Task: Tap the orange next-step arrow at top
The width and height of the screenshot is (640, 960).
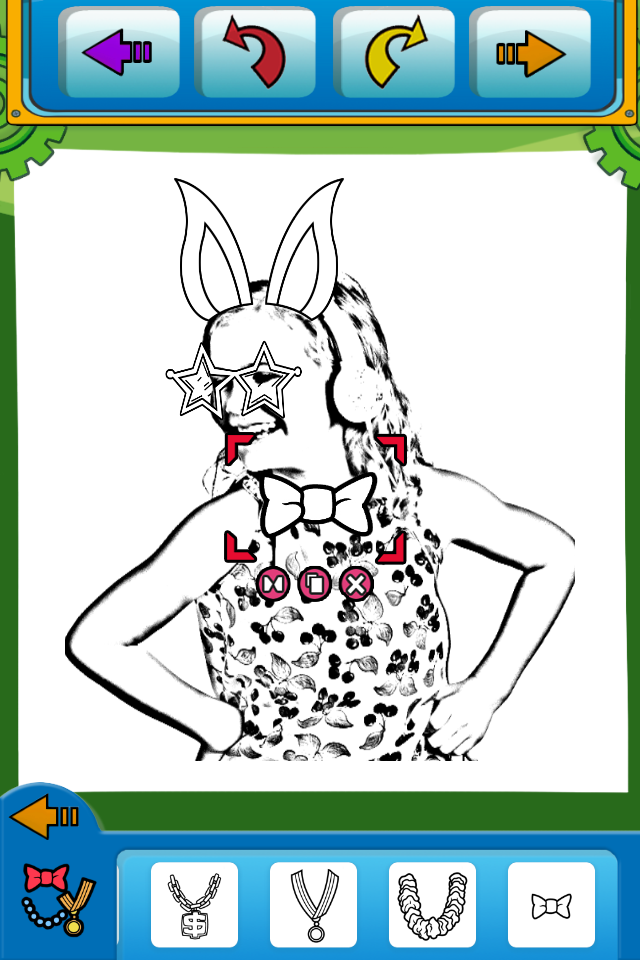Action: (x=530, y=52)
